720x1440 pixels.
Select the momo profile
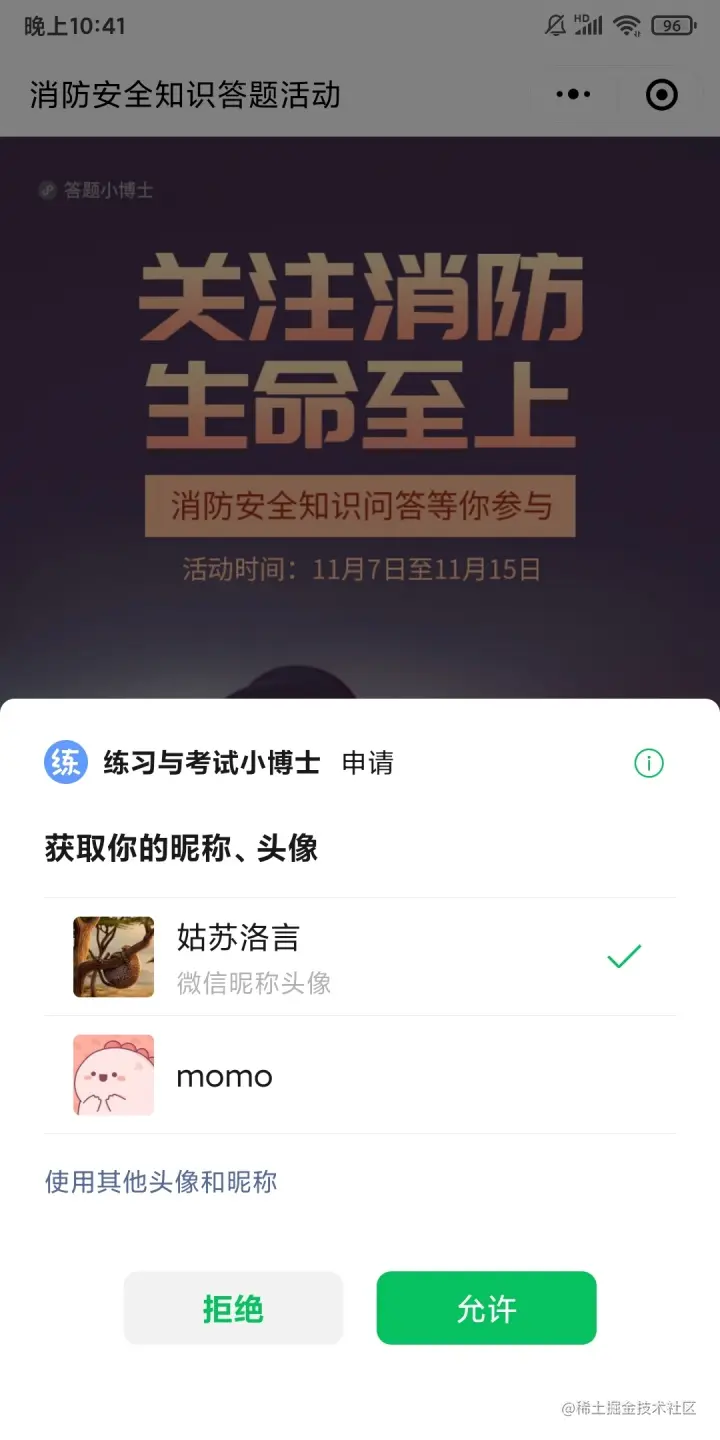tap(360, 1075)
